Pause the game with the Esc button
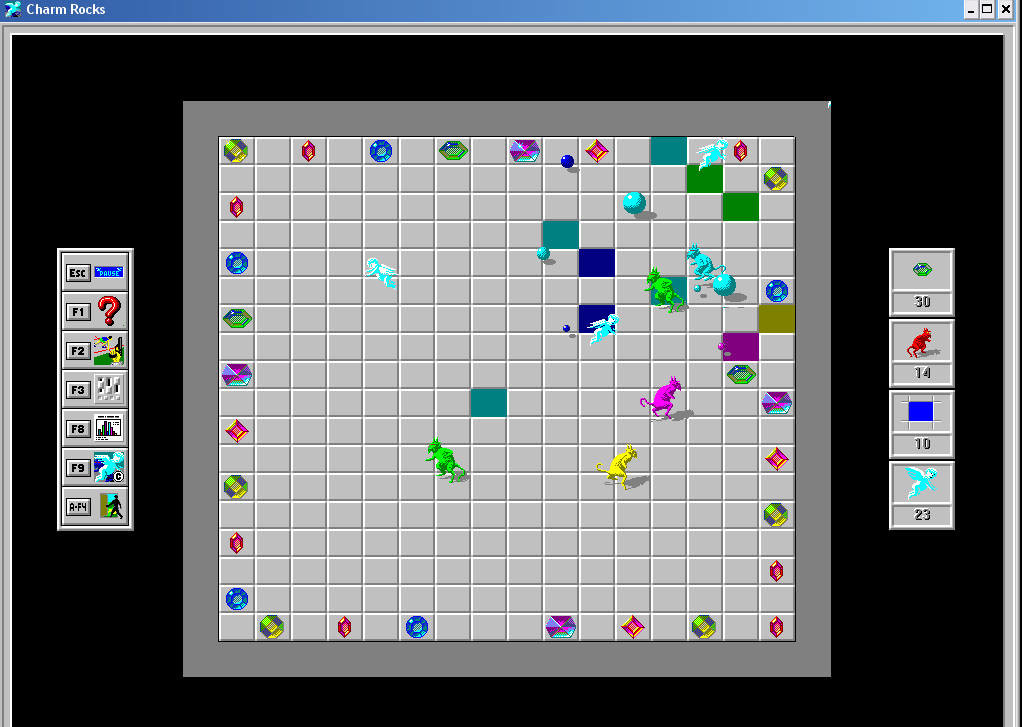 (x=95, y=272)
